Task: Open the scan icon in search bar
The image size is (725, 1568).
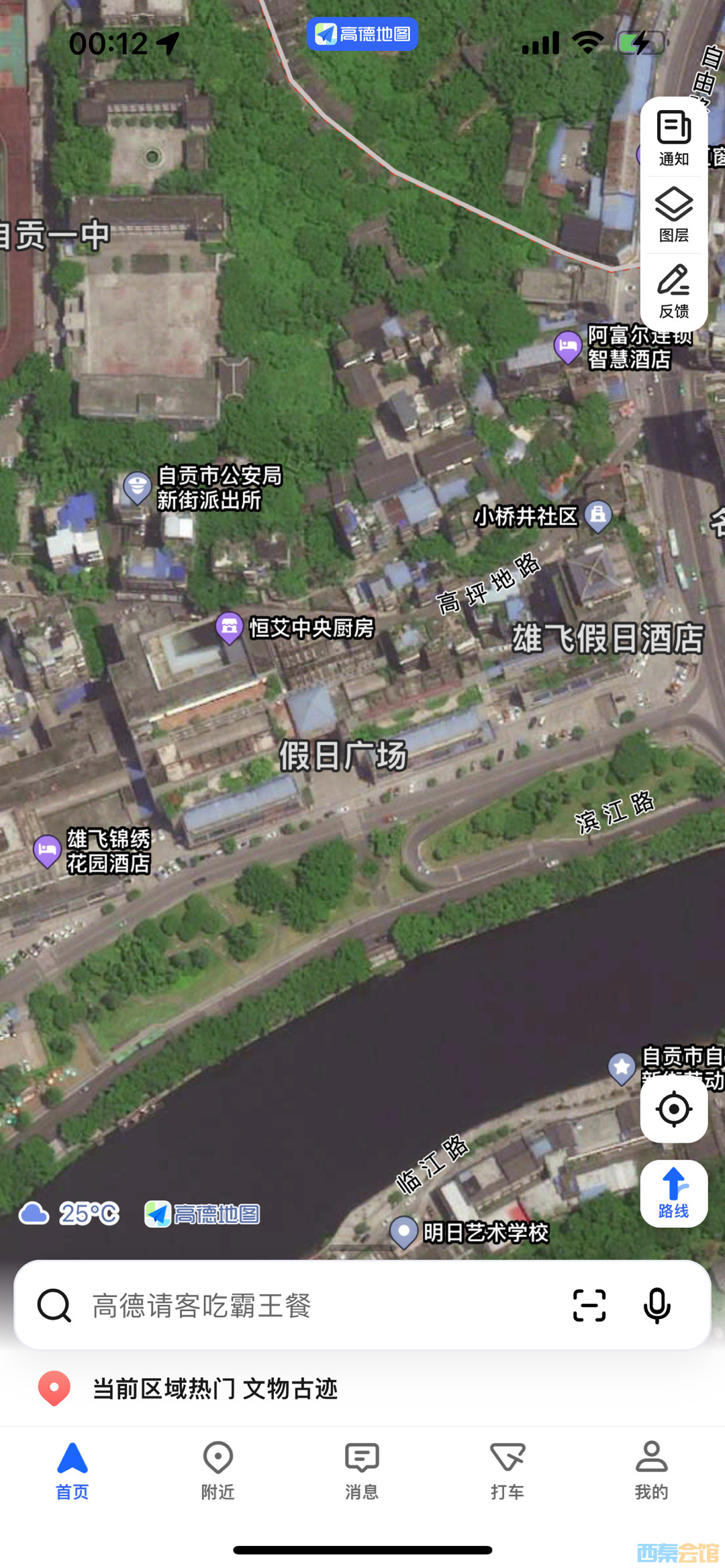Action: pos(589,1306)
